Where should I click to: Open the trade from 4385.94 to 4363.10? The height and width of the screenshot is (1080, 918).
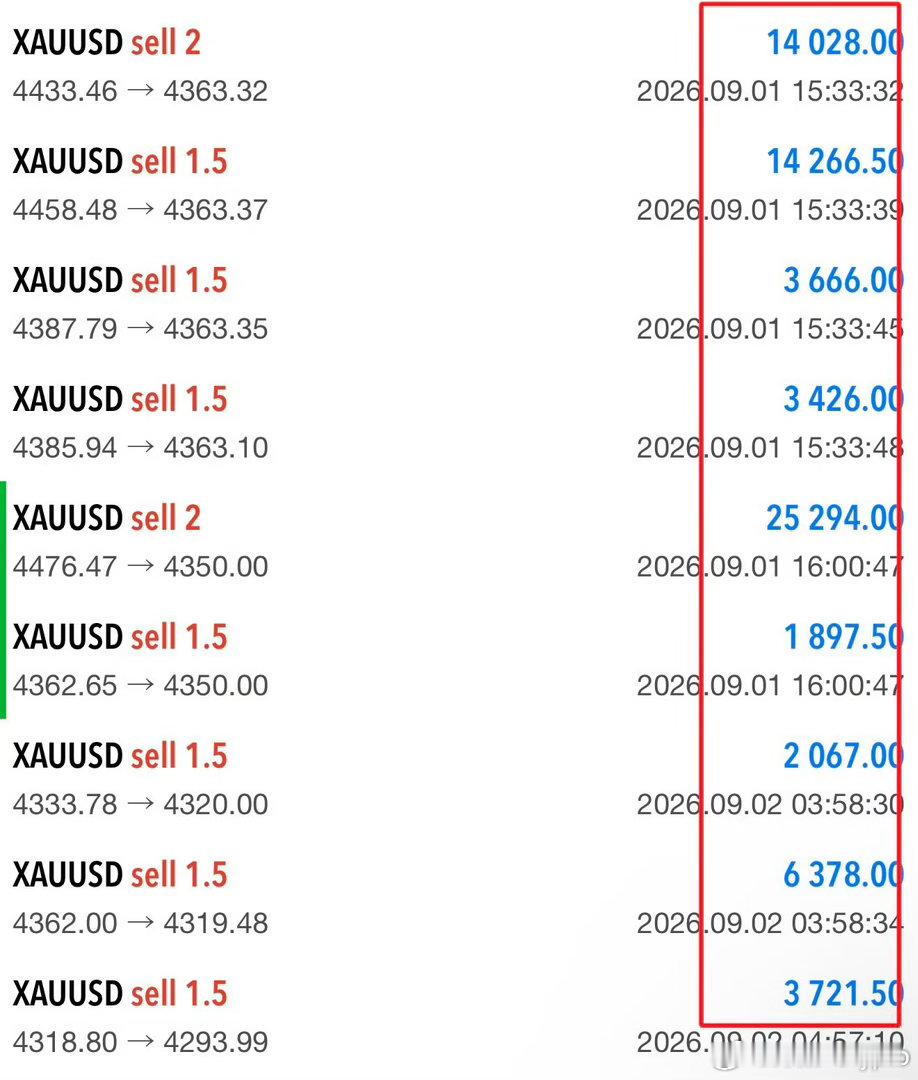coord(459,422)
